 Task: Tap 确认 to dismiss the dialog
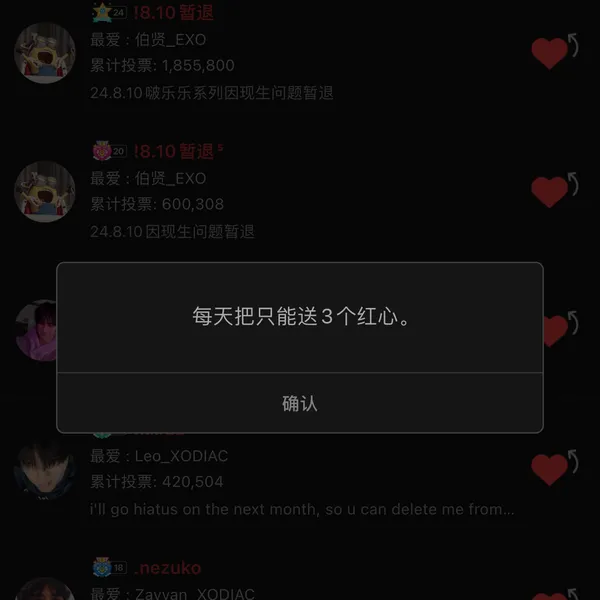300,403
